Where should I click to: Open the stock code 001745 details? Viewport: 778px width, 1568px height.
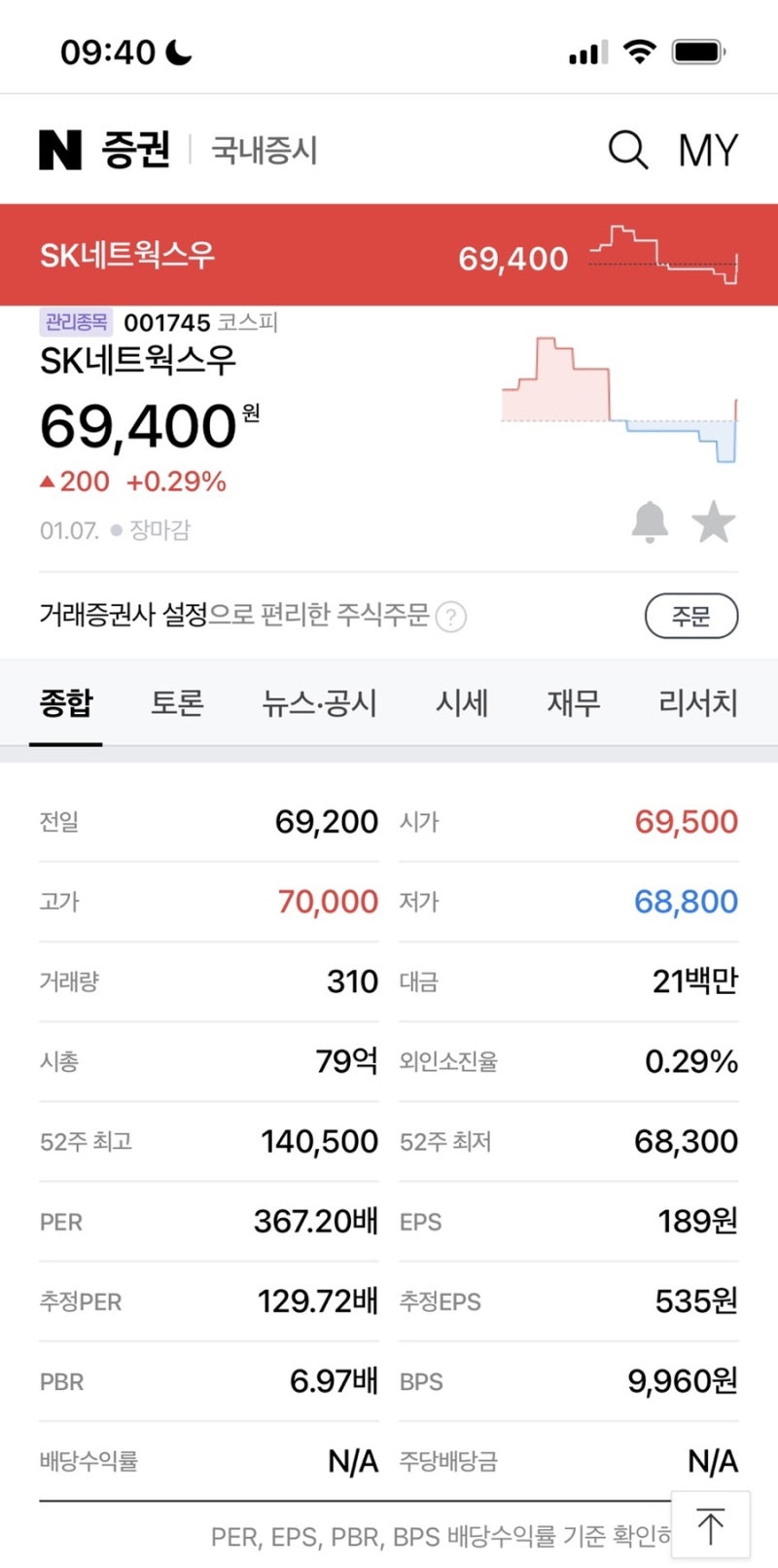point(163,321)
